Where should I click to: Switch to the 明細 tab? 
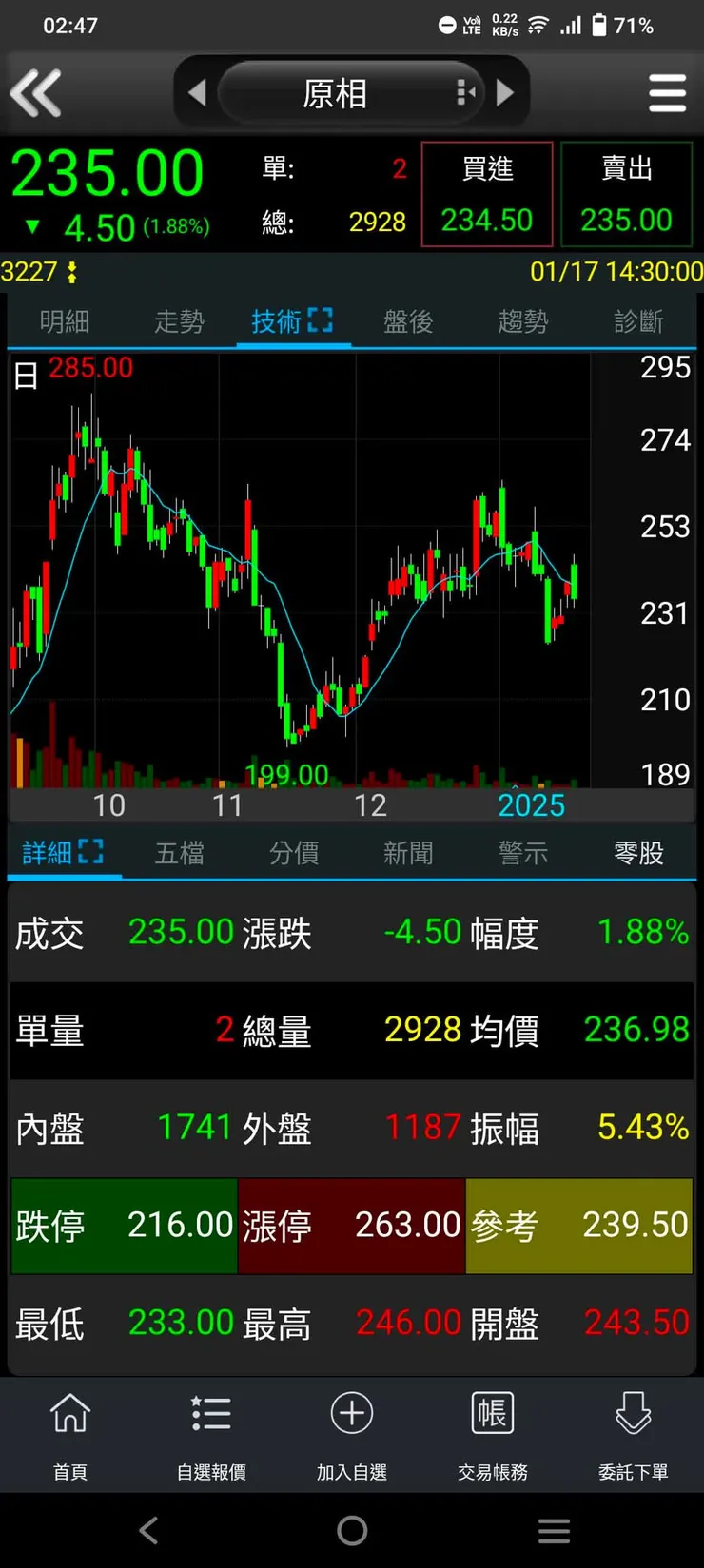pyautogui.click(x=65, y=322)
